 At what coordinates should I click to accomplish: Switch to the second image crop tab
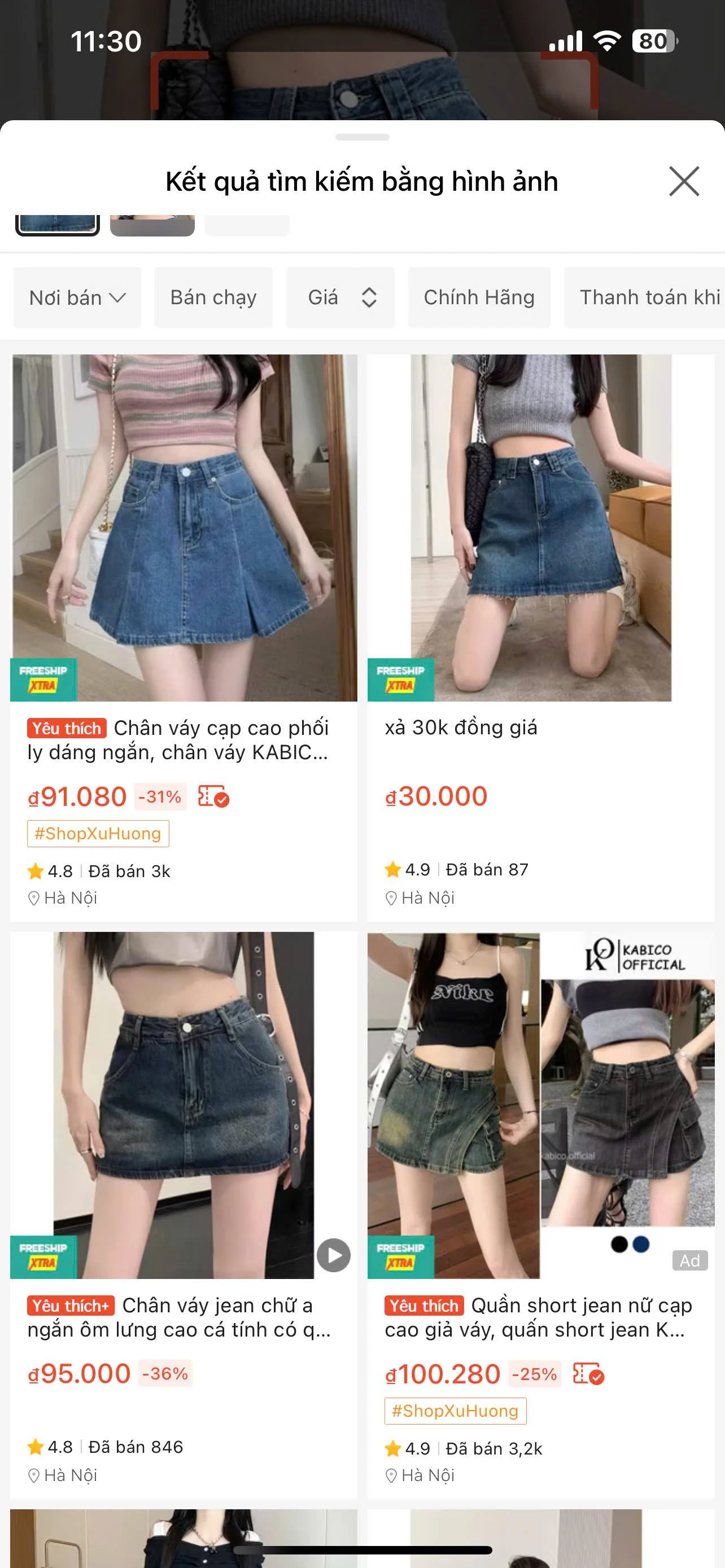click(x=151, y=222)
